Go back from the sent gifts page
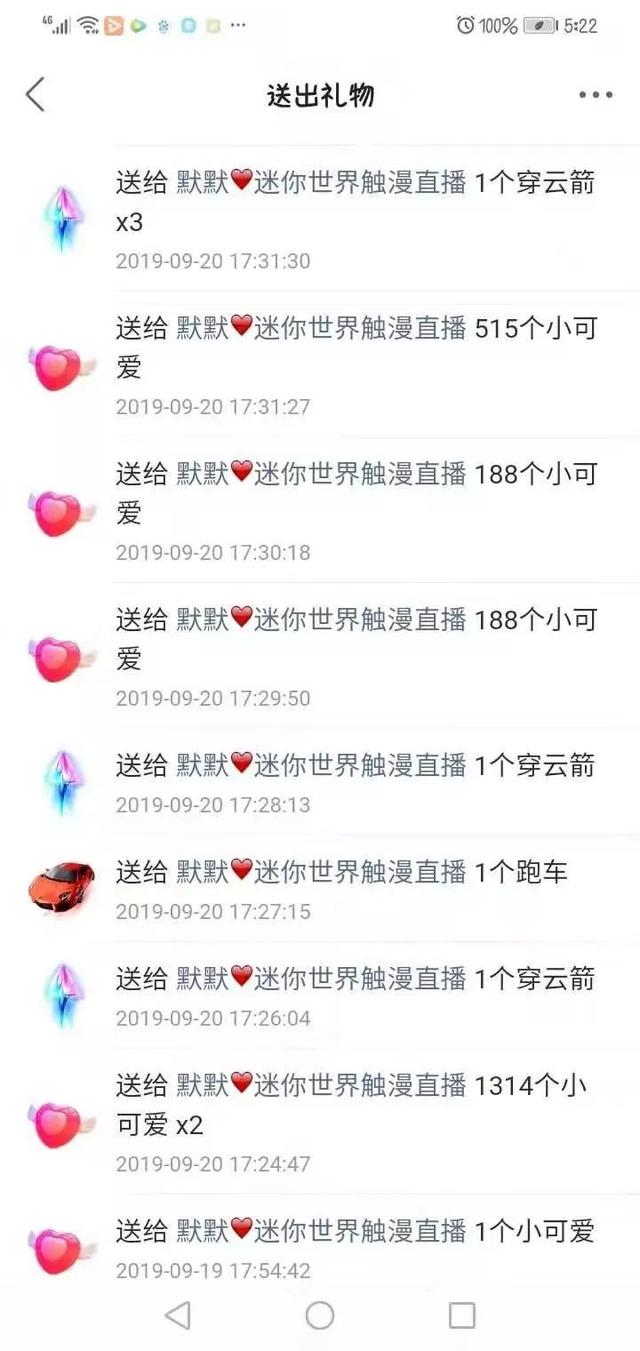The width and height of the screenshot is (640, 1351). coord(36,95)
